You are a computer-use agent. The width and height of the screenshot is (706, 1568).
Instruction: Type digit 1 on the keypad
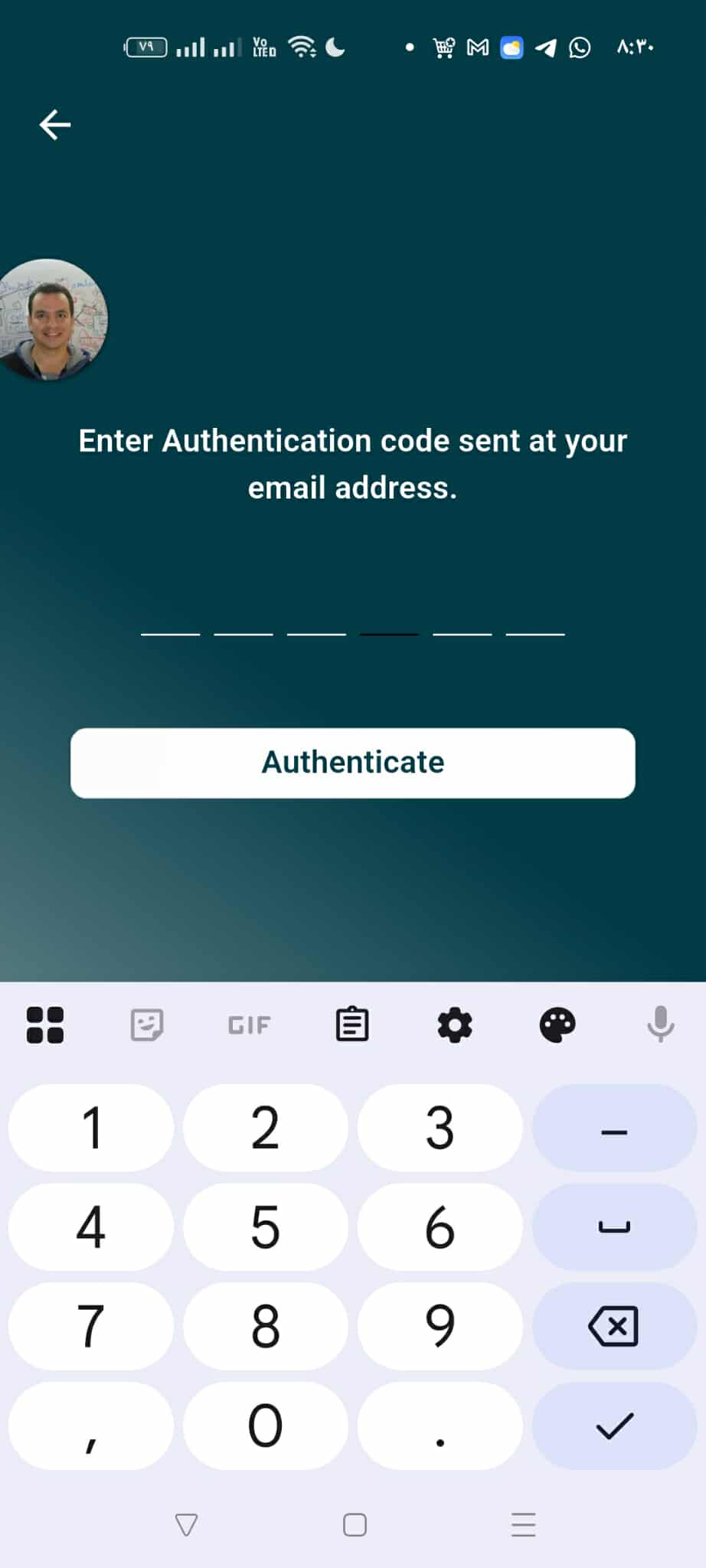pyautogui.click(x=91, y=1128)
